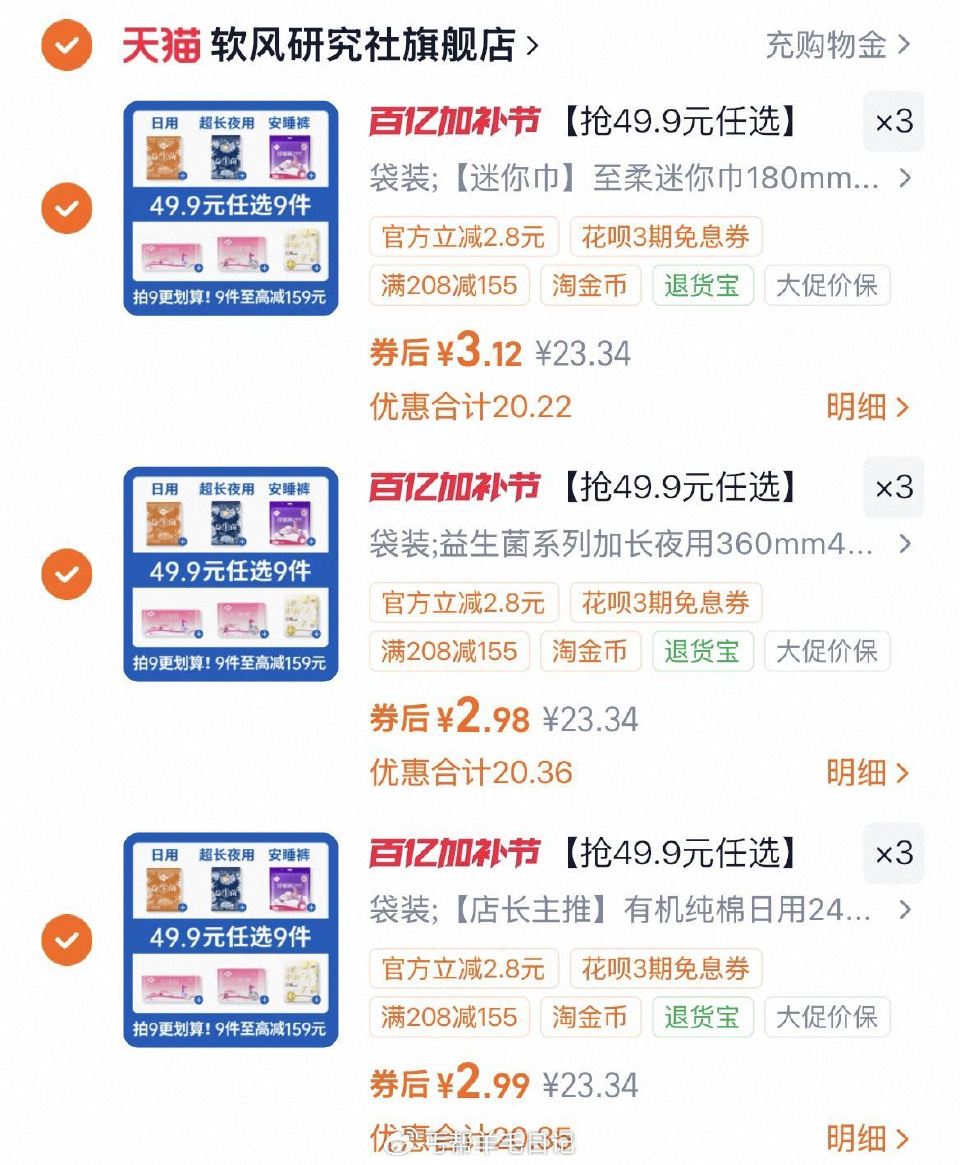Click the 退货宝 badge on the second item
This screenshot has width=960, height=1165.
(702, 651)
